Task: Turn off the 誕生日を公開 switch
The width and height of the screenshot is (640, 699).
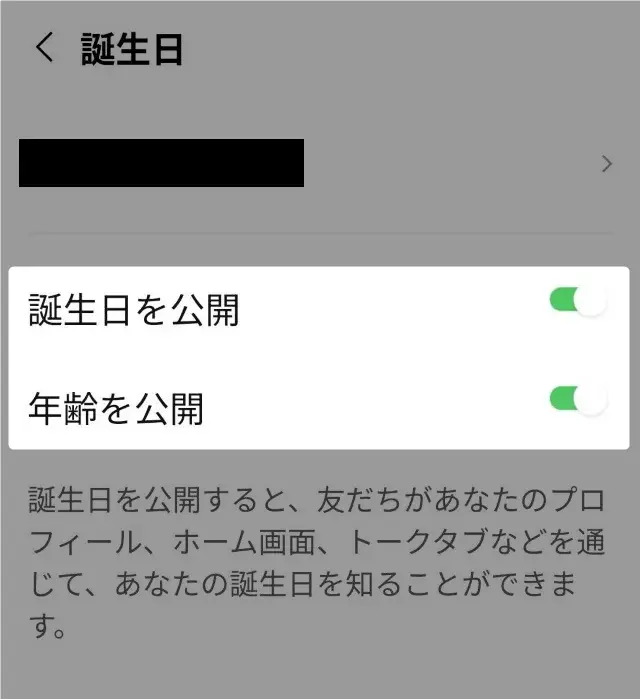Action: coord(578,301)
